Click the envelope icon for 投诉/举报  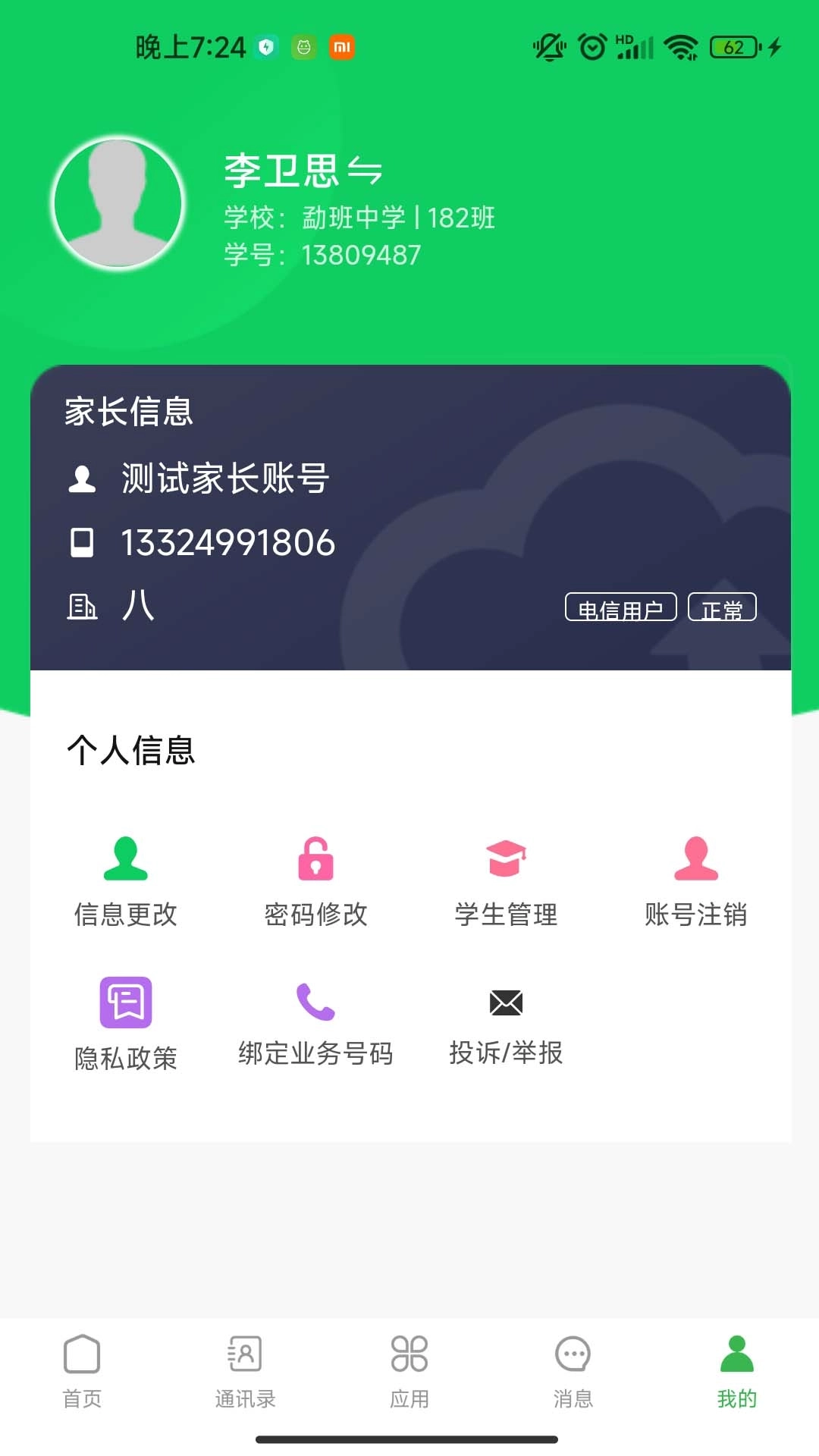[x=506, y=1003]
